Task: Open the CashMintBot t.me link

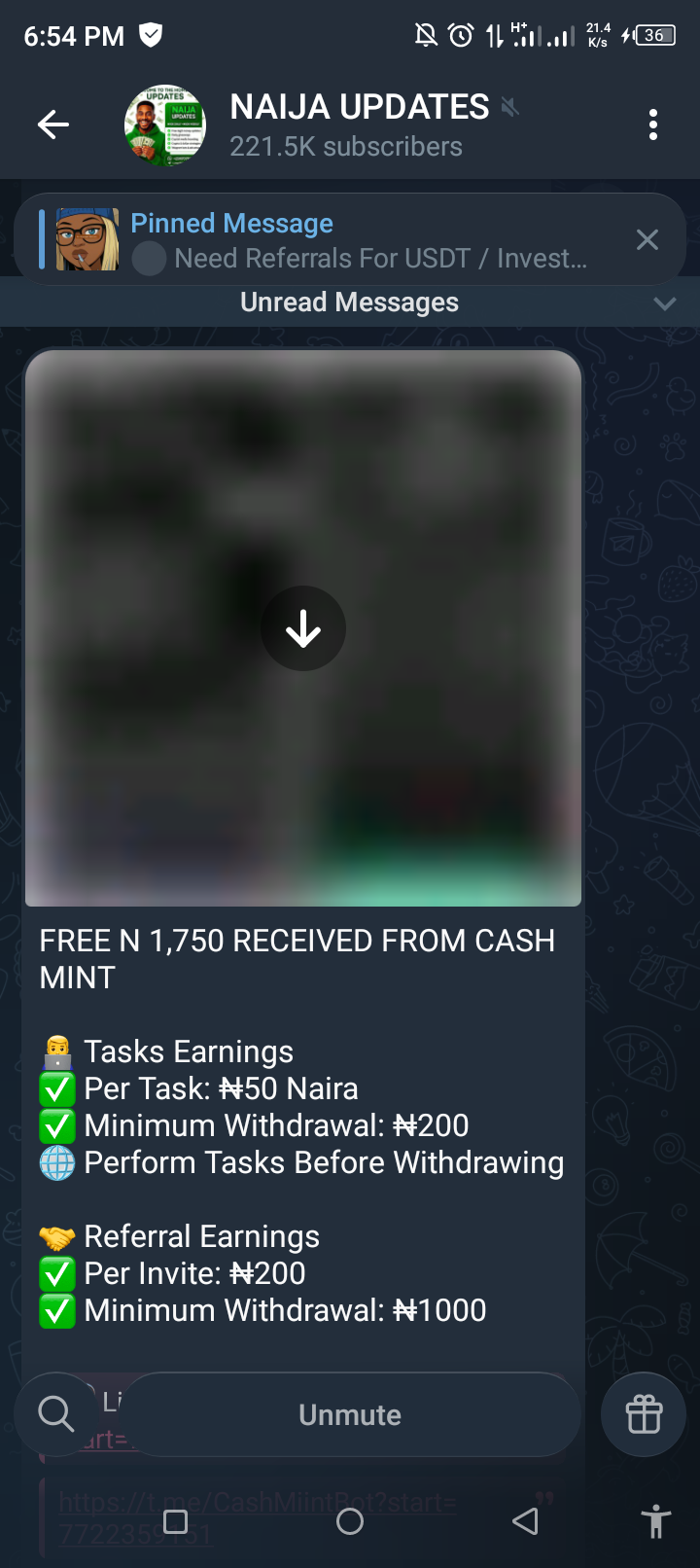Action: pyautogui.click(x=258, y=1505)
